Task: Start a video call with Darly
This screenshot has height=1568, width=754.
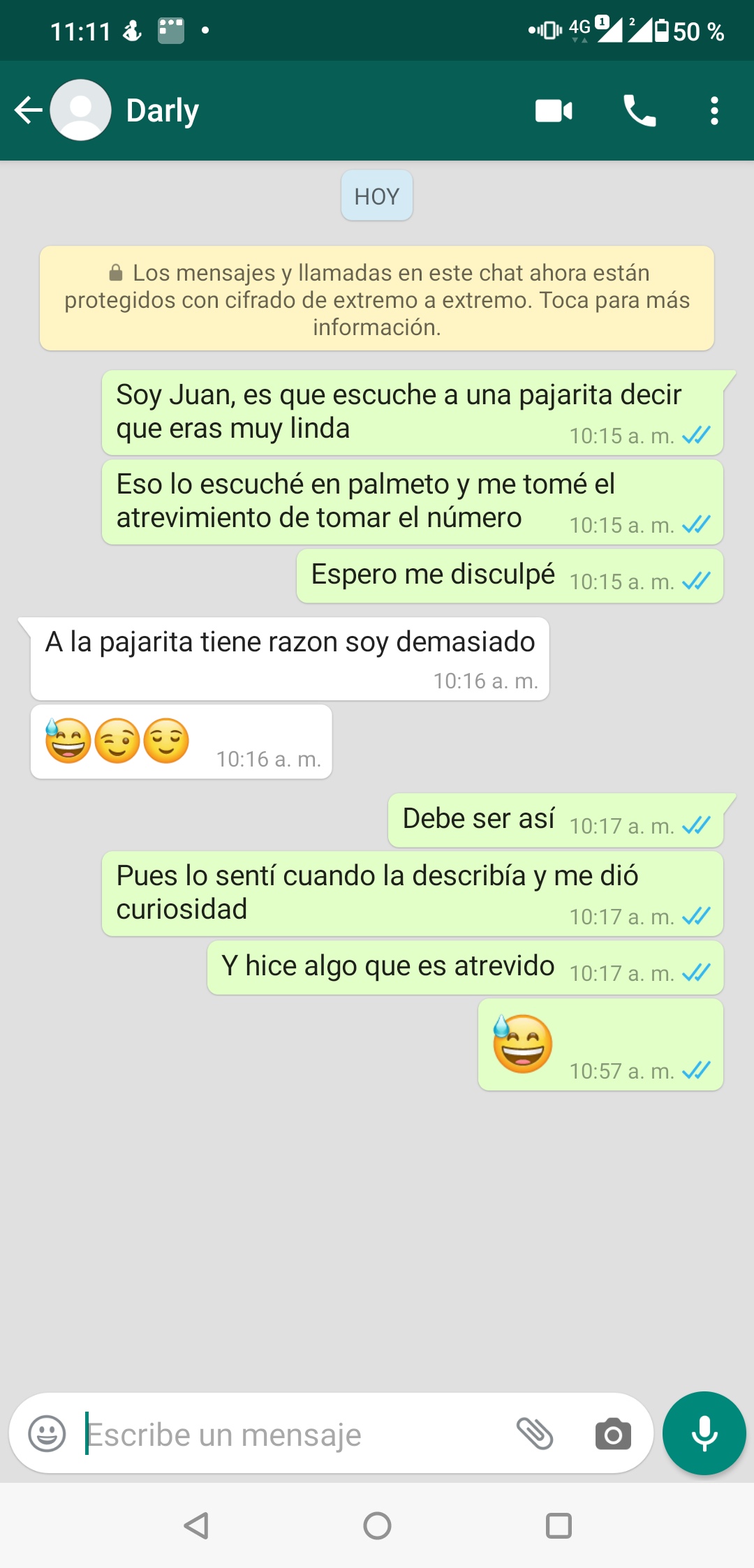Action: pos(554,110)
